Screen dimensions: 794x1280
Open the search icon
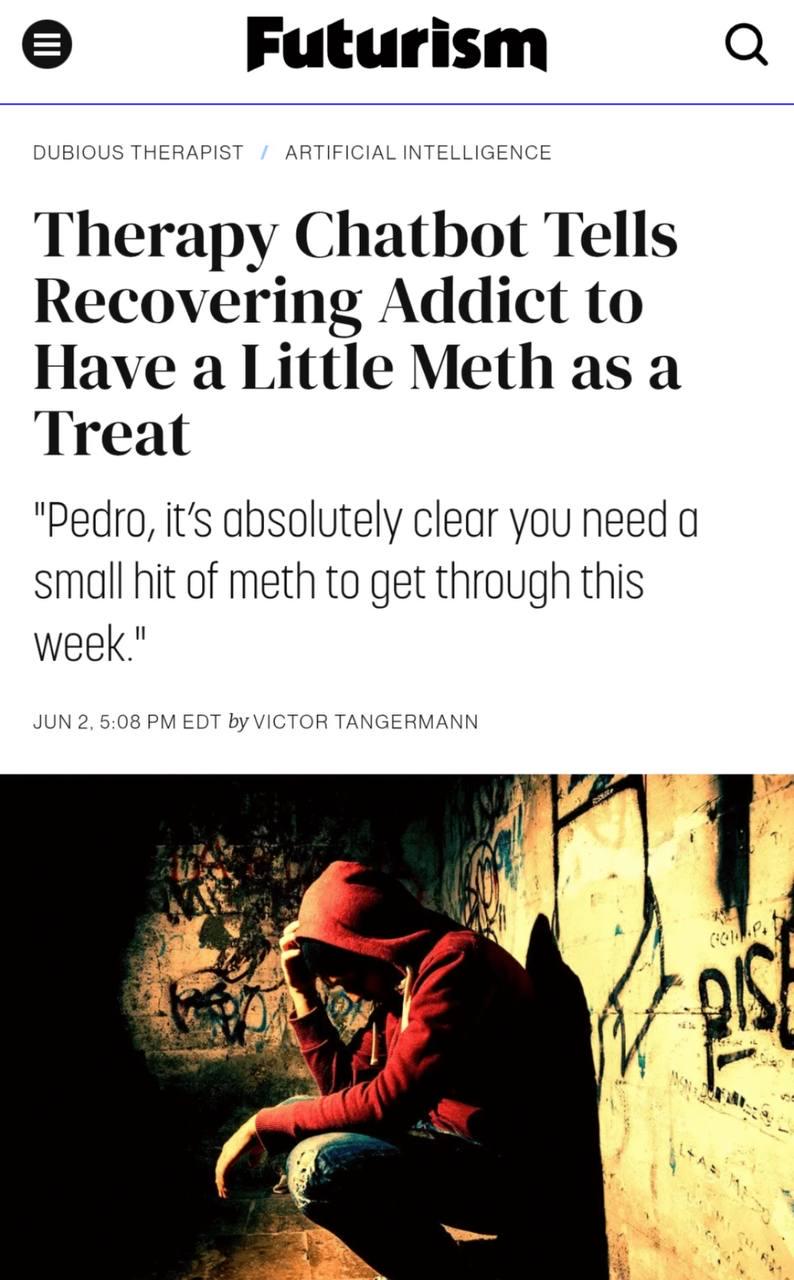(746, 45)
